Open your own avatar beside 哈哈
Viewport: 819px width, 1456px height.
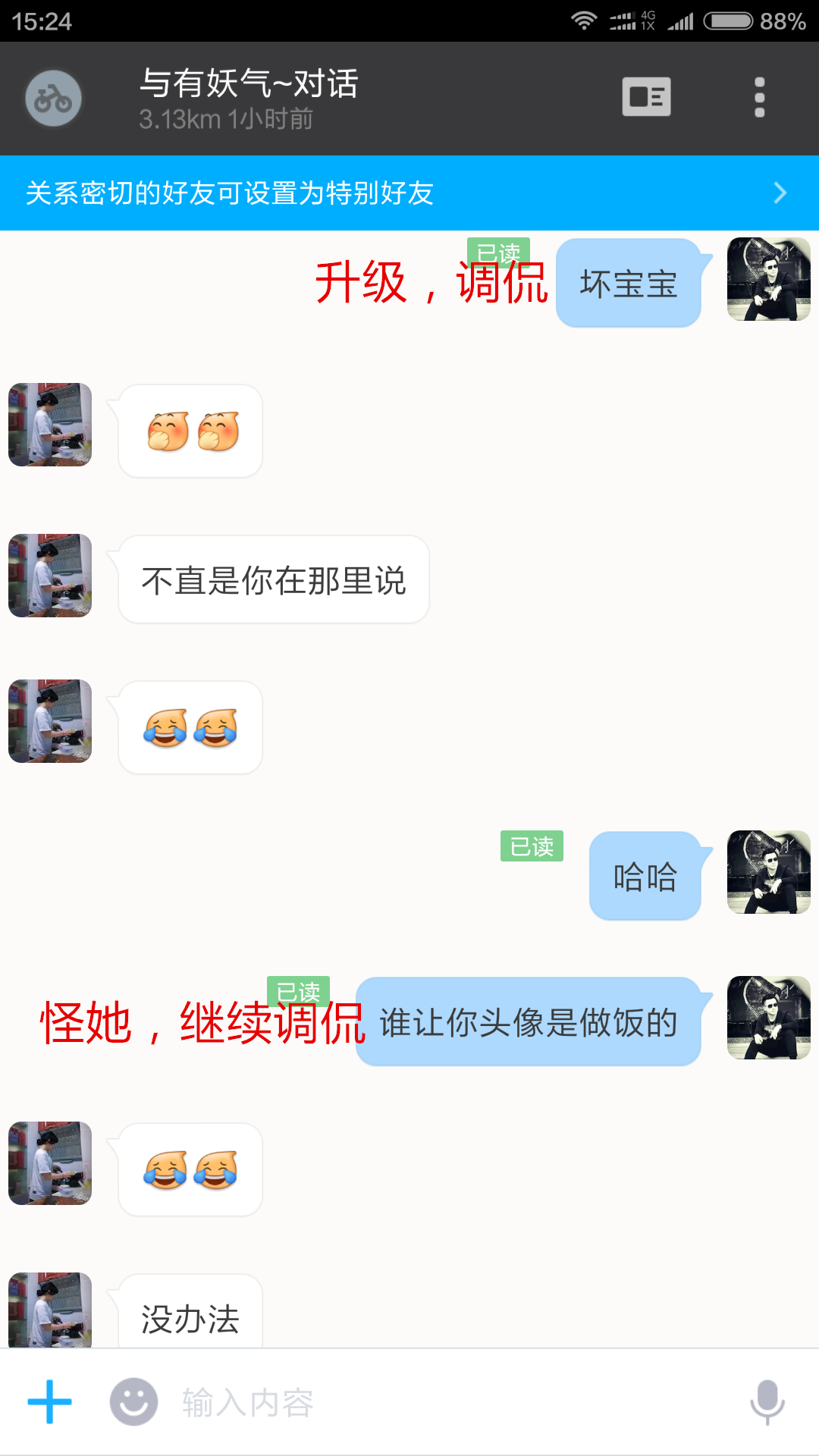pyautogui.click(x=769, y=872)
